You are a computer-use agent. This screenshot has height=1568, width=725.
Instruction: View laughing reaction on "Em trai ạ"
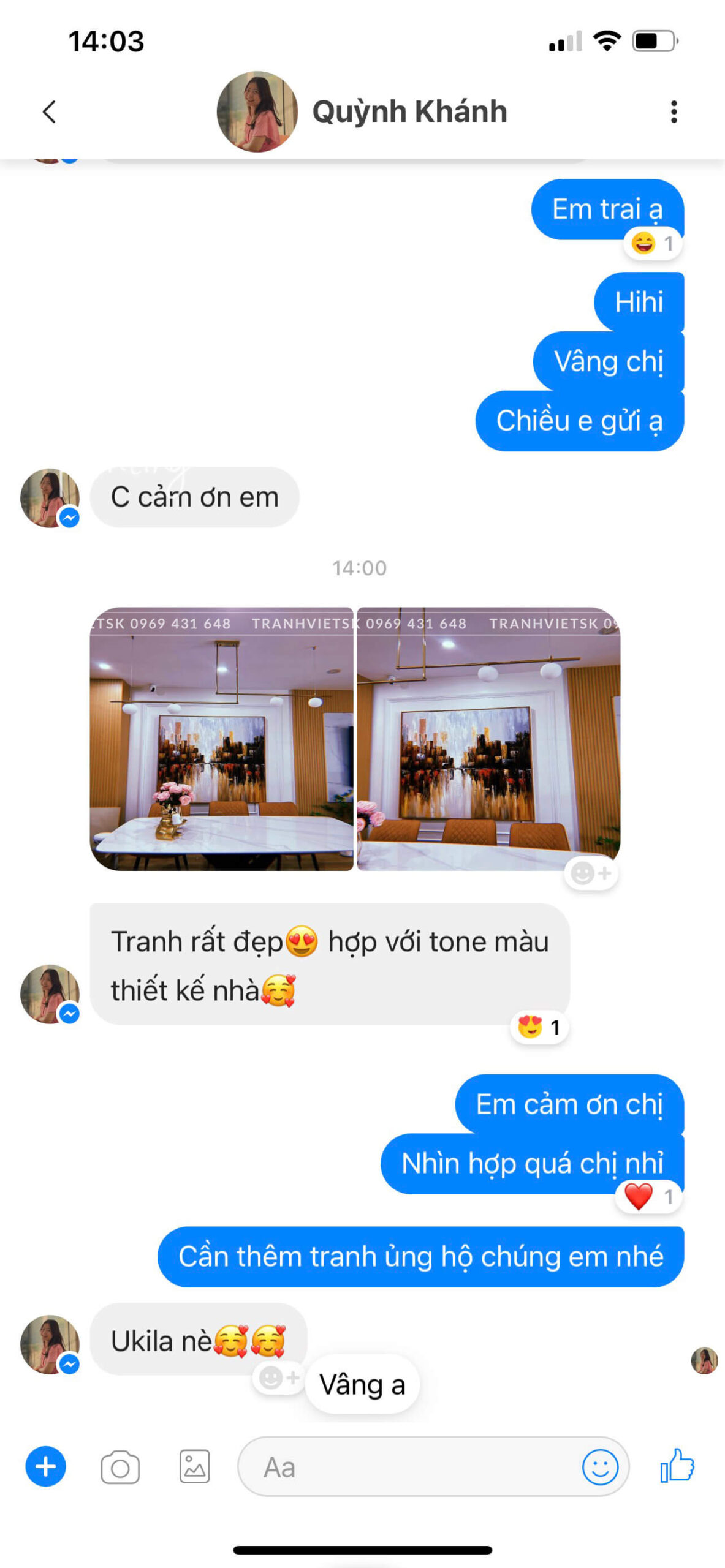click(653, 244)
